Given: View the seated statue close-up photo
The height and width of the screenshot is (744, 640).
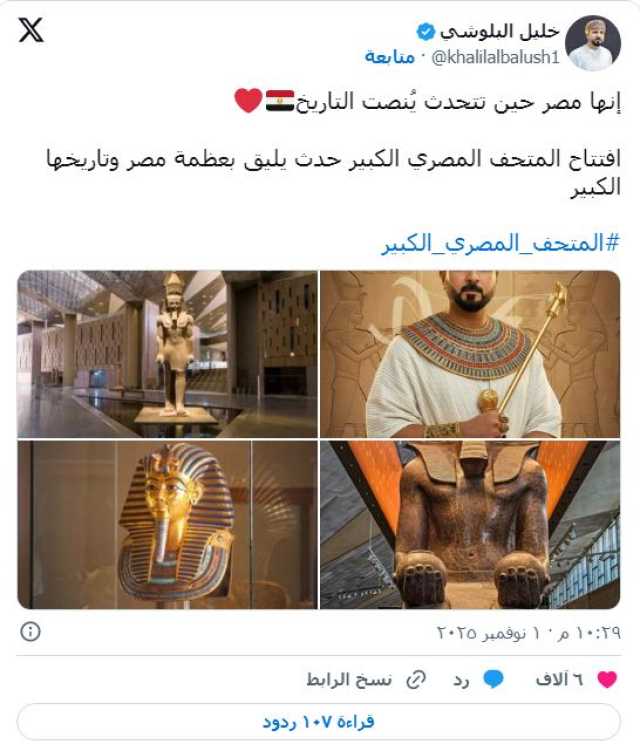Looking at the screenshot, I should coord(469,525).
